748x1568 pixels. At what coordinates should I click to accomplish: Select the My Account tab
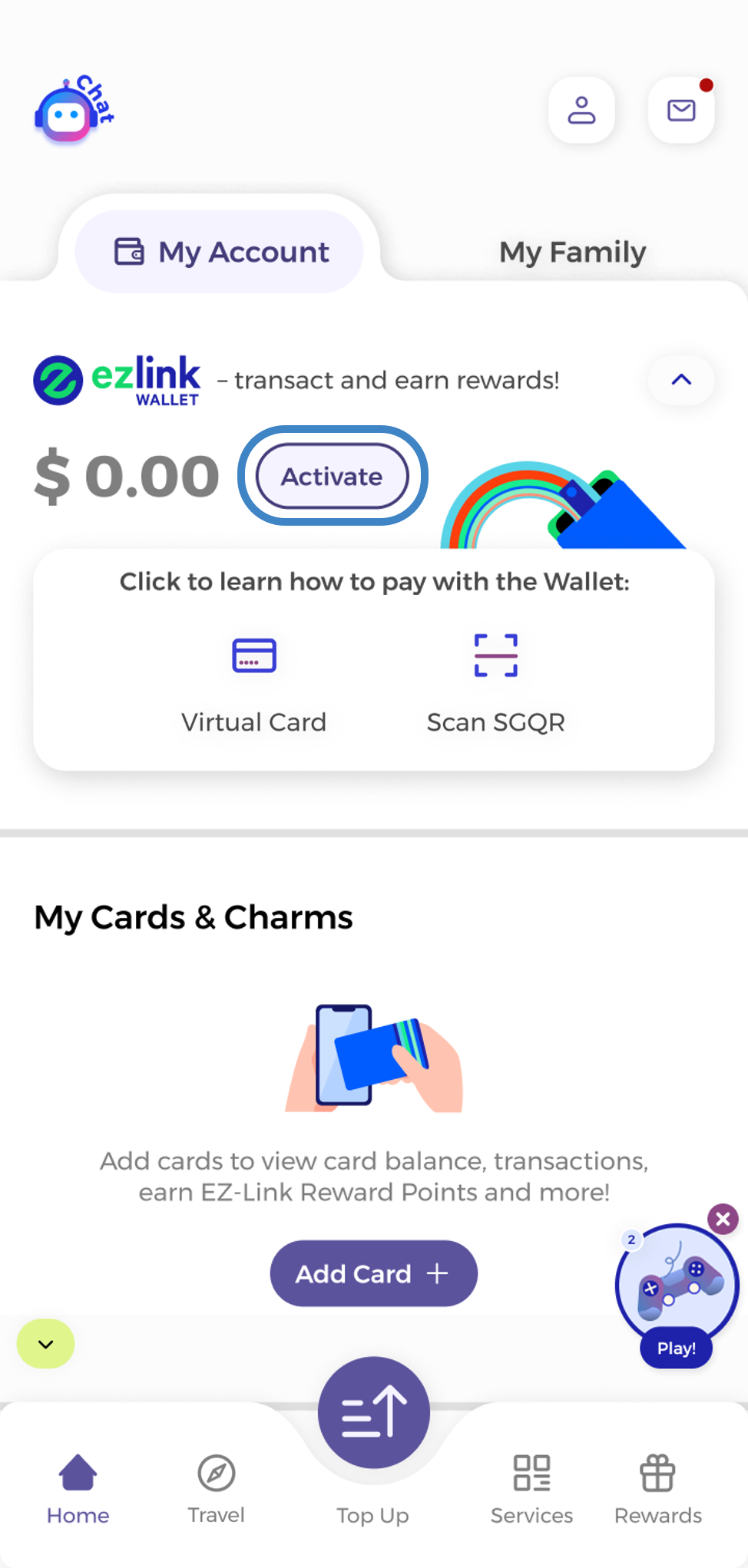coord(220,252)
